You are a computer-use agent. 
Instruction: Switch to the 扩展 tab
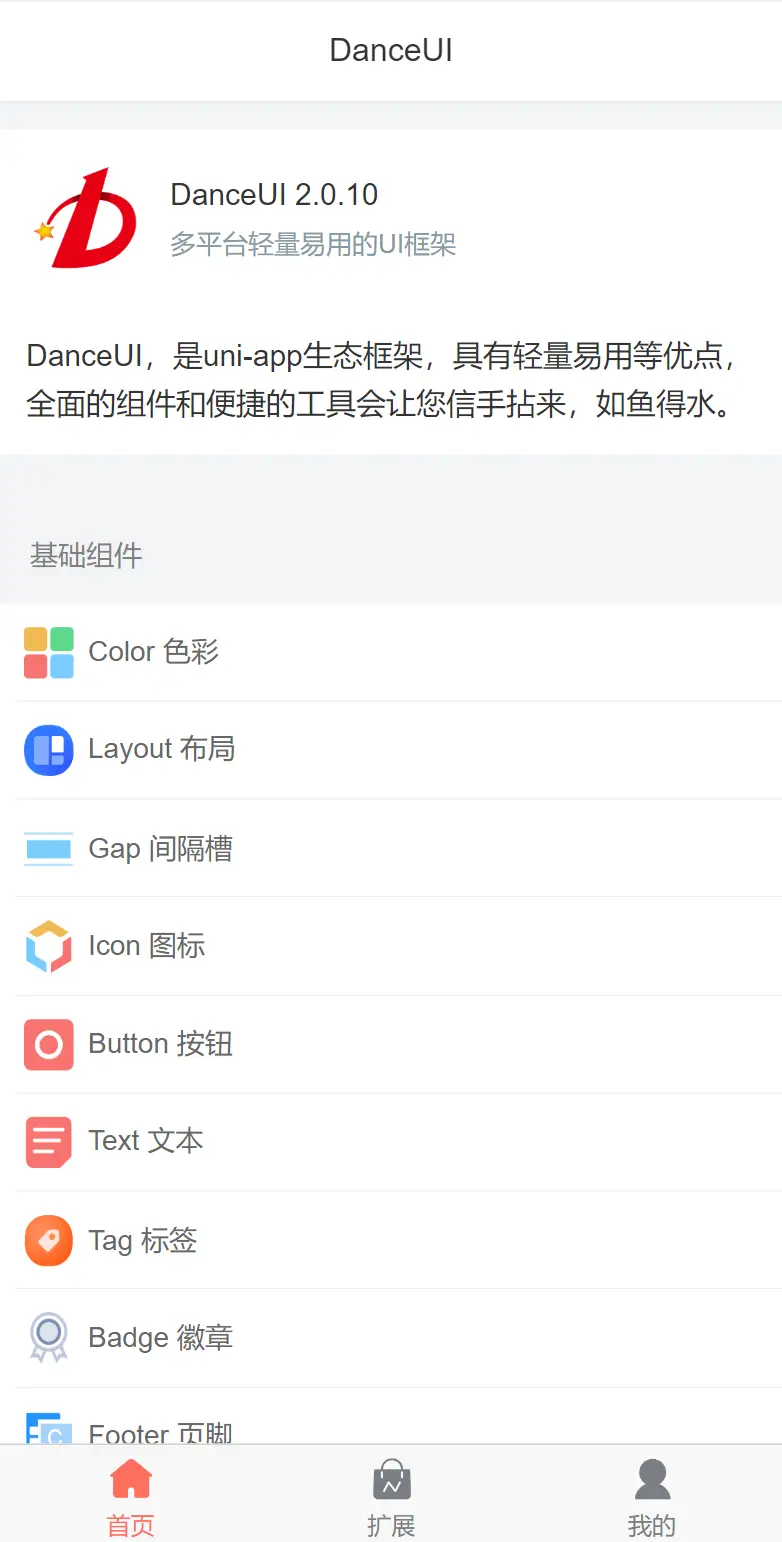(x=391, y=1497)
